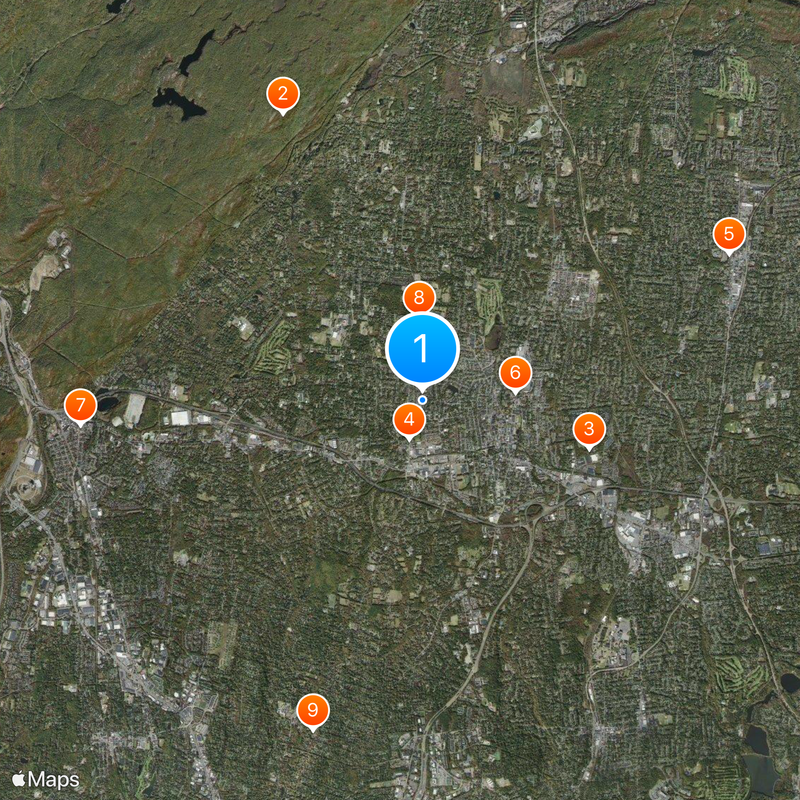800x800 pixels.
Task: Tap map pin number 5
Action: click(x=729, y=235)
